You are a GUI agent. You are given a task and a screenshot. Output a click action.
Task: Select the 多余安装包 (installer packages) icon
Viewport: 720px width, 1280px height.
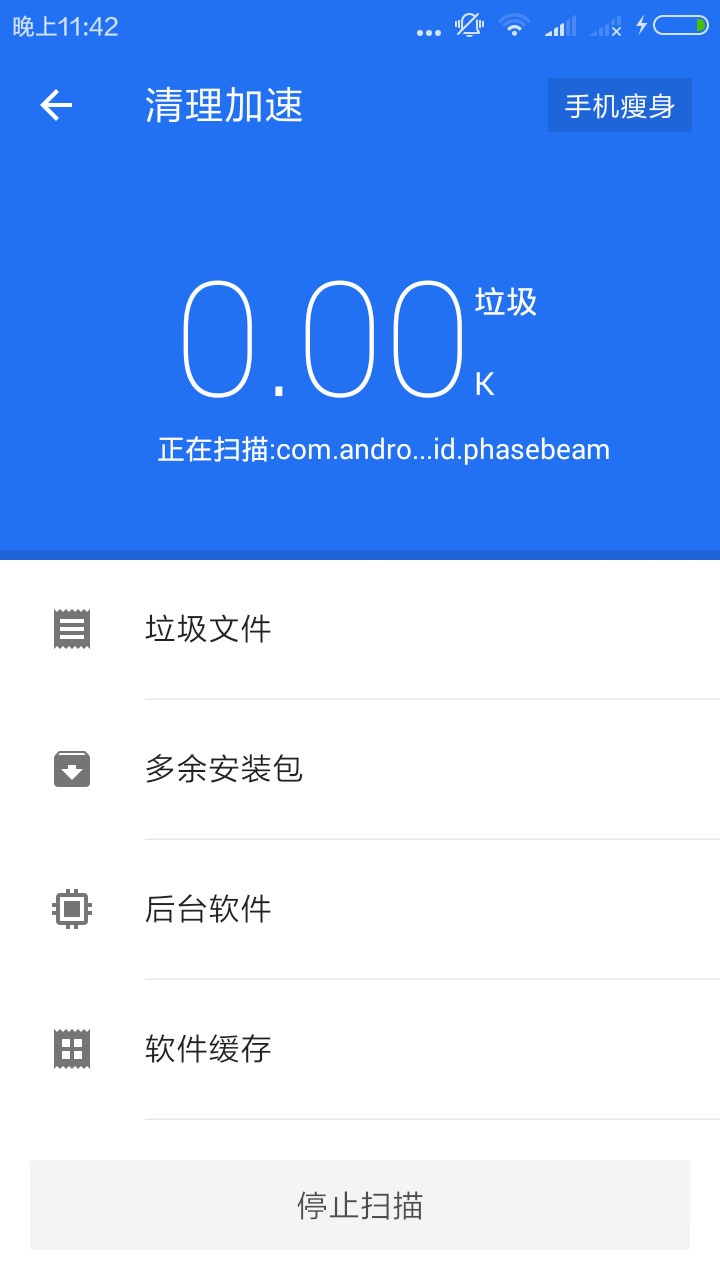tap(70, 768)
